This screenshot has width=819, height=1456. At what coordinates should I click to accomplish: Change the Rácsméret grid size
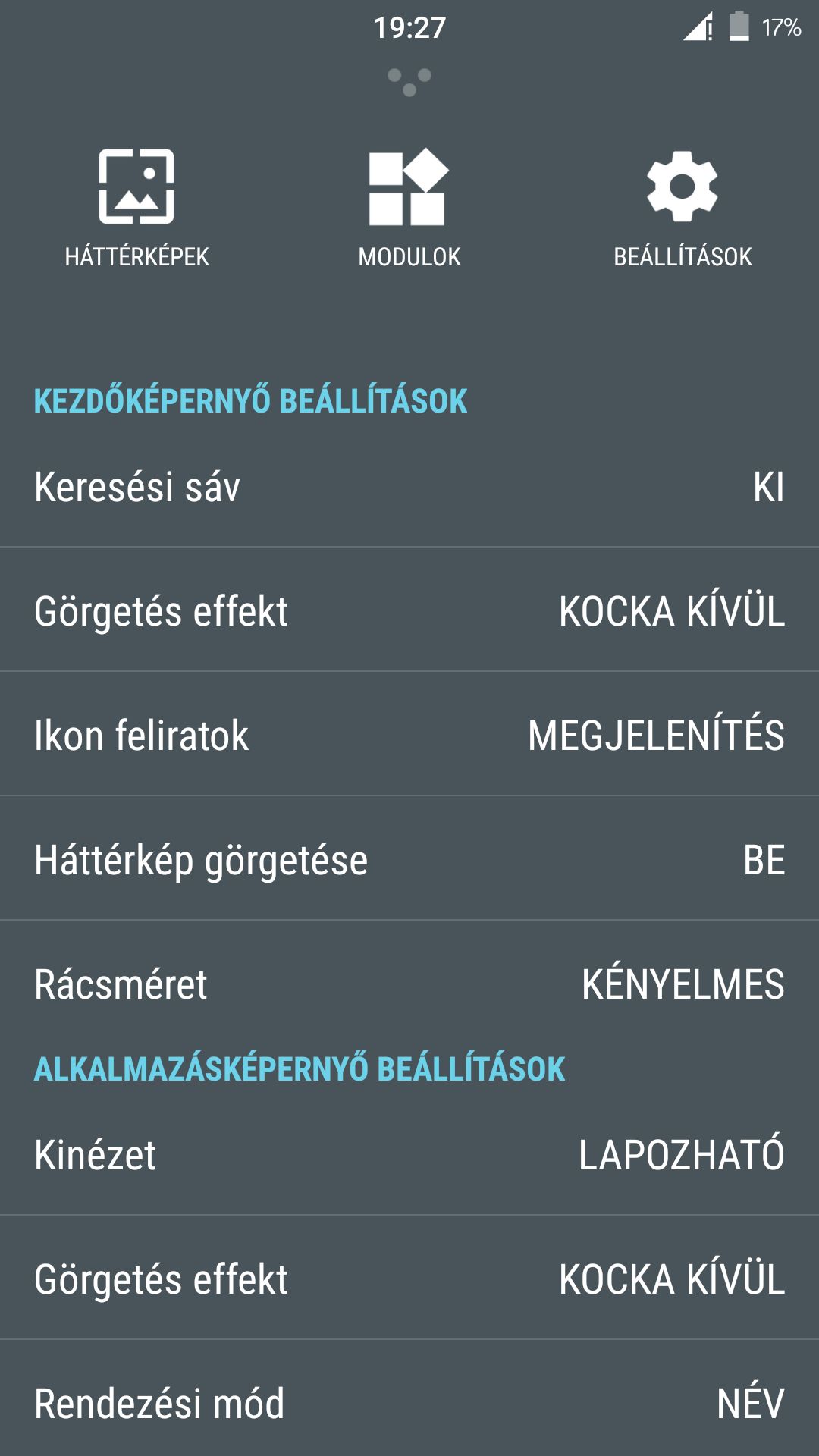[409, 984]
